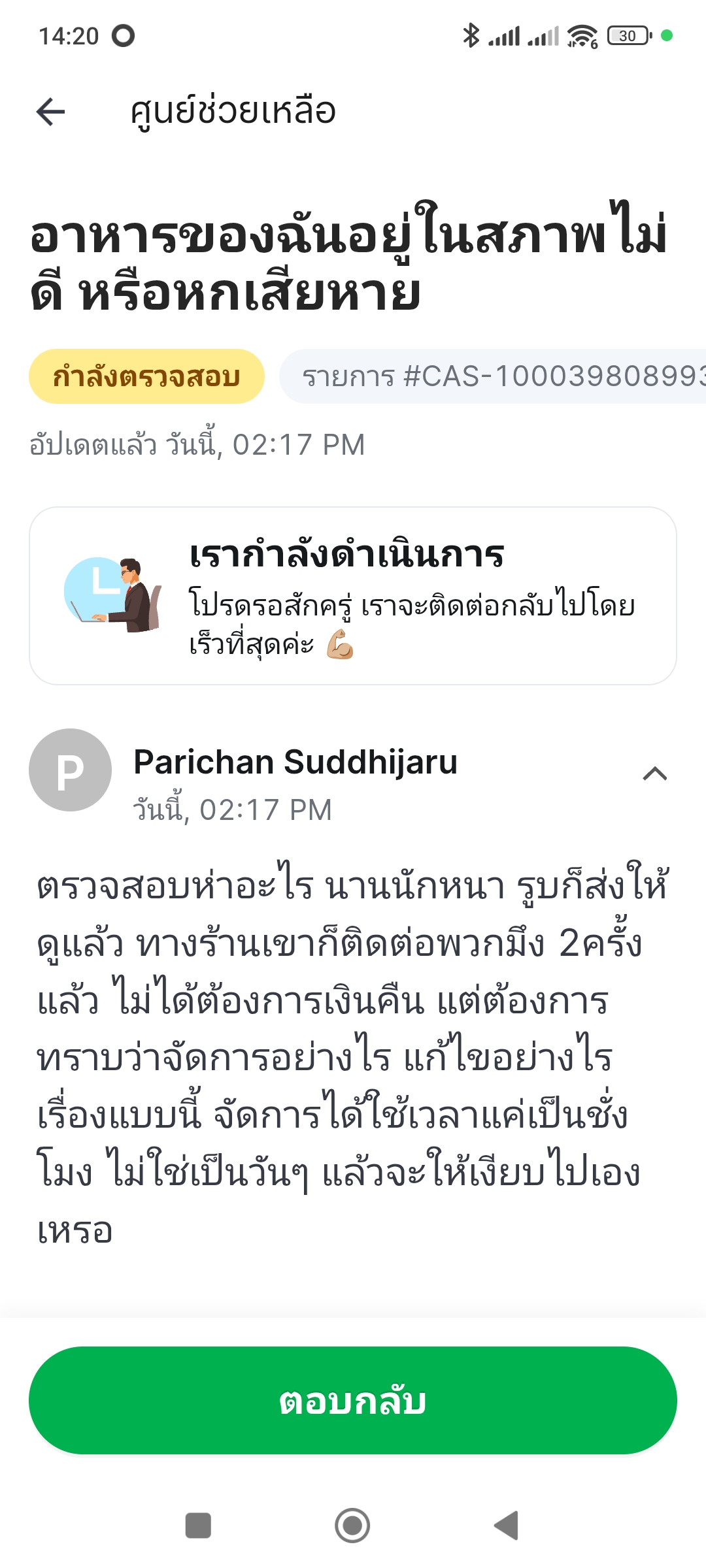Go back from the help center screen
The height and width of the screenshot is (1568, 706).
tap(51, 112)
